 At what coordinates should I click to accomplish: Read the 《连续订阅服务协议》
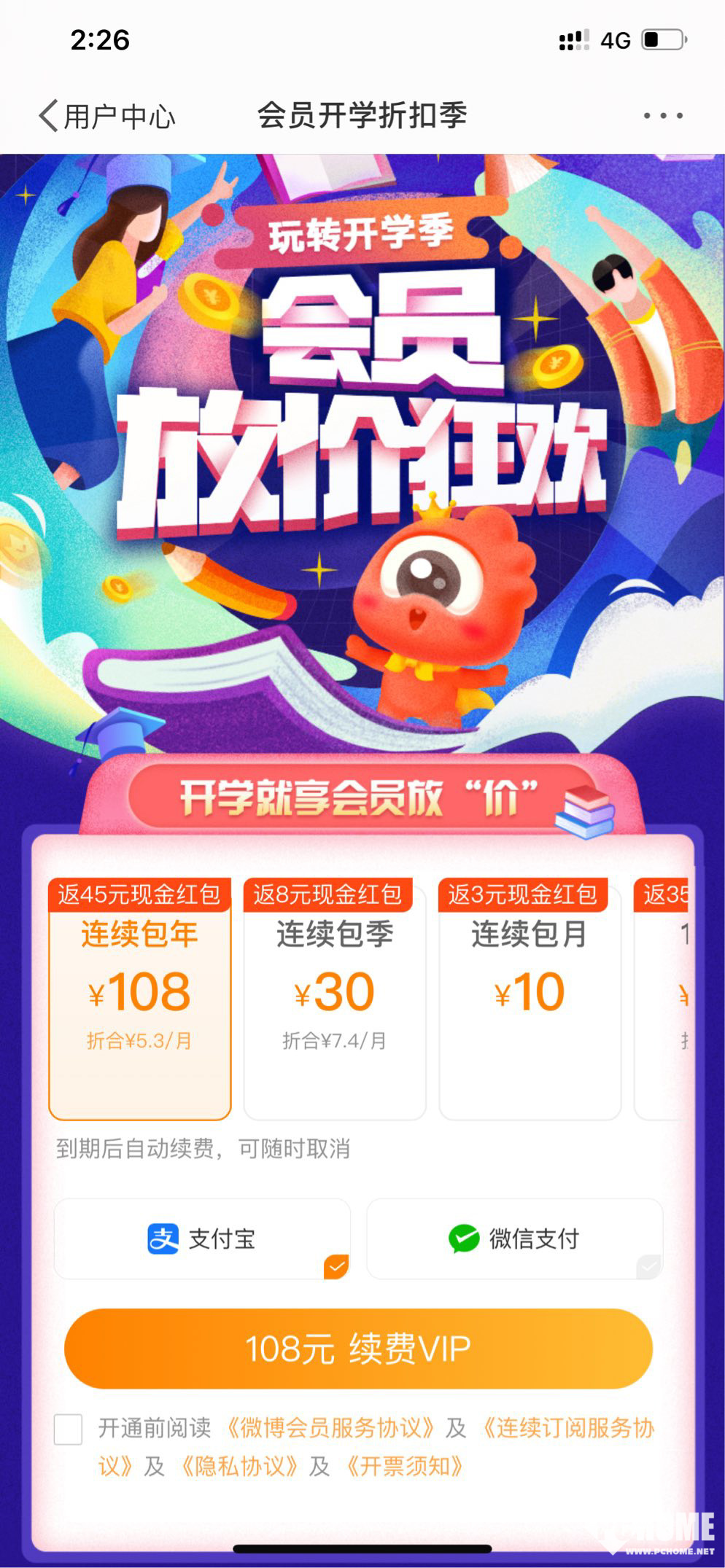coord(569,1427)
